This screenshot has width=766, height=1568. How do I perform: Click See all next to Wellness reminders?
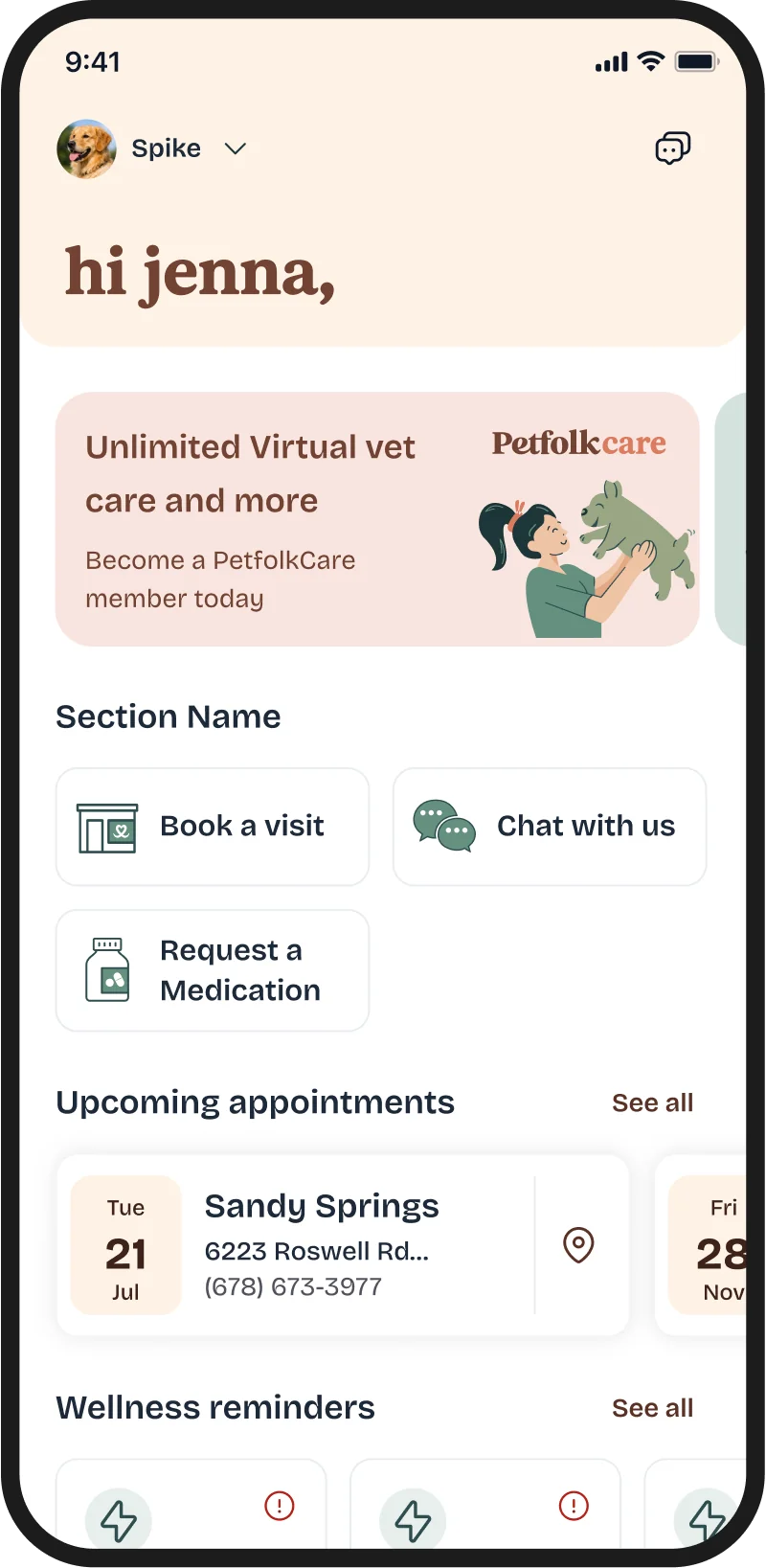coord(652,1408)
